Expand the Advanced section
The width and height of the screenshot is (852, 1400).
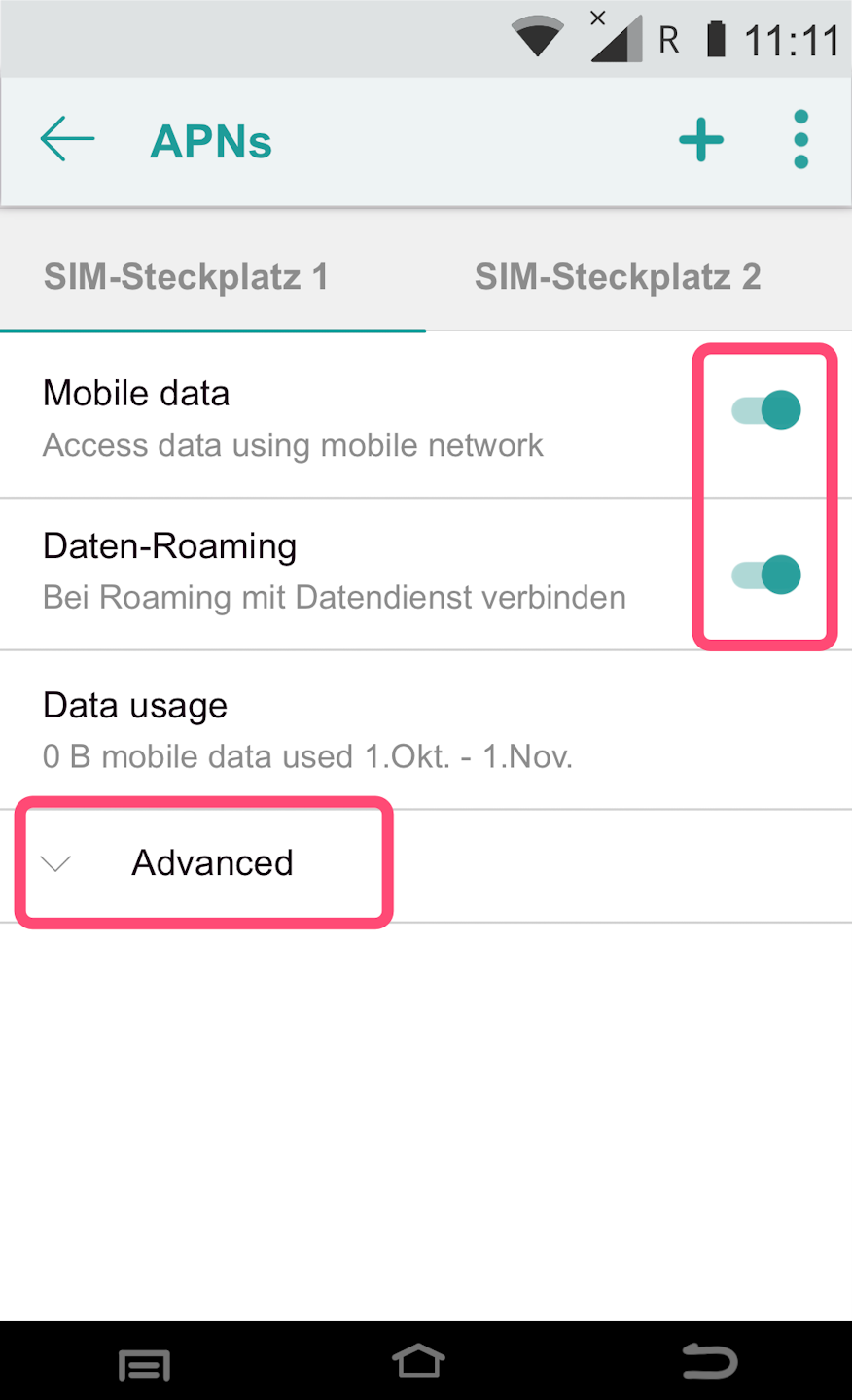click(x=211, y=863)
